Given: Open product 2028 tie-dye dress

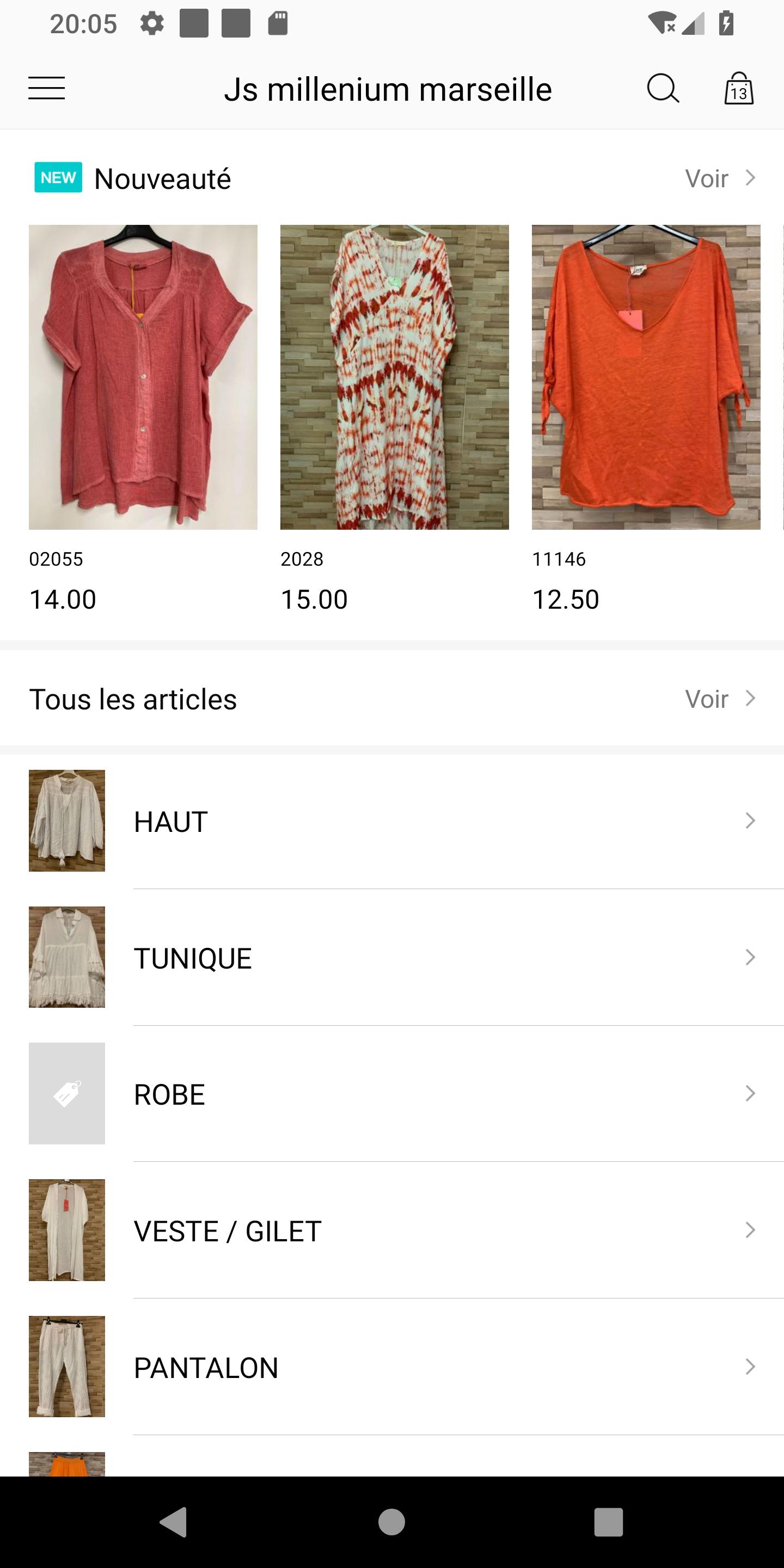Looking at the screenshot, I should click(x=394, y=377).
